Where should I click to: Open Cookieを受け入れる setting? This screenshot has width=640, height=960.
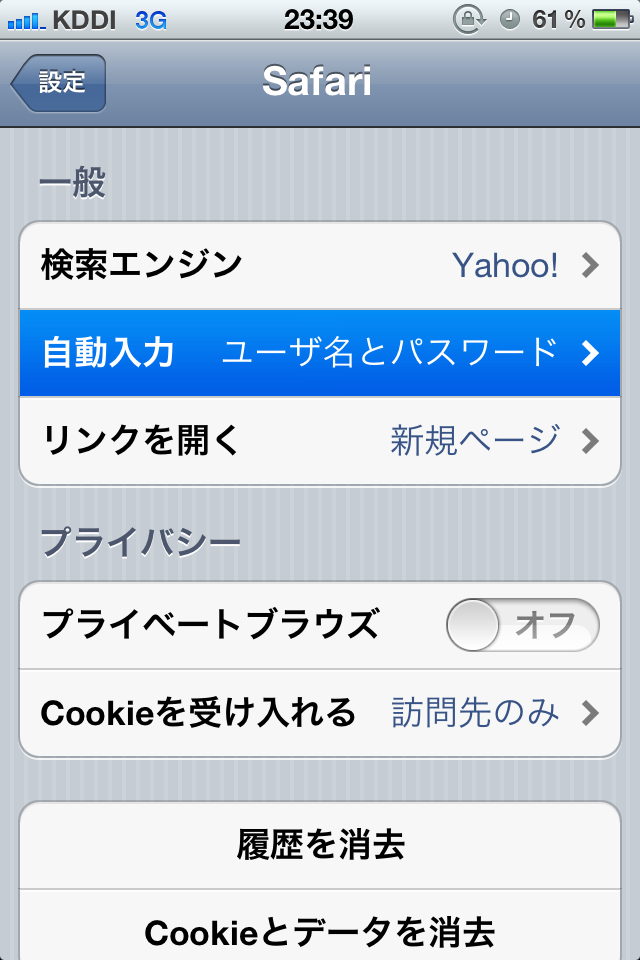(x=320, y=713)
